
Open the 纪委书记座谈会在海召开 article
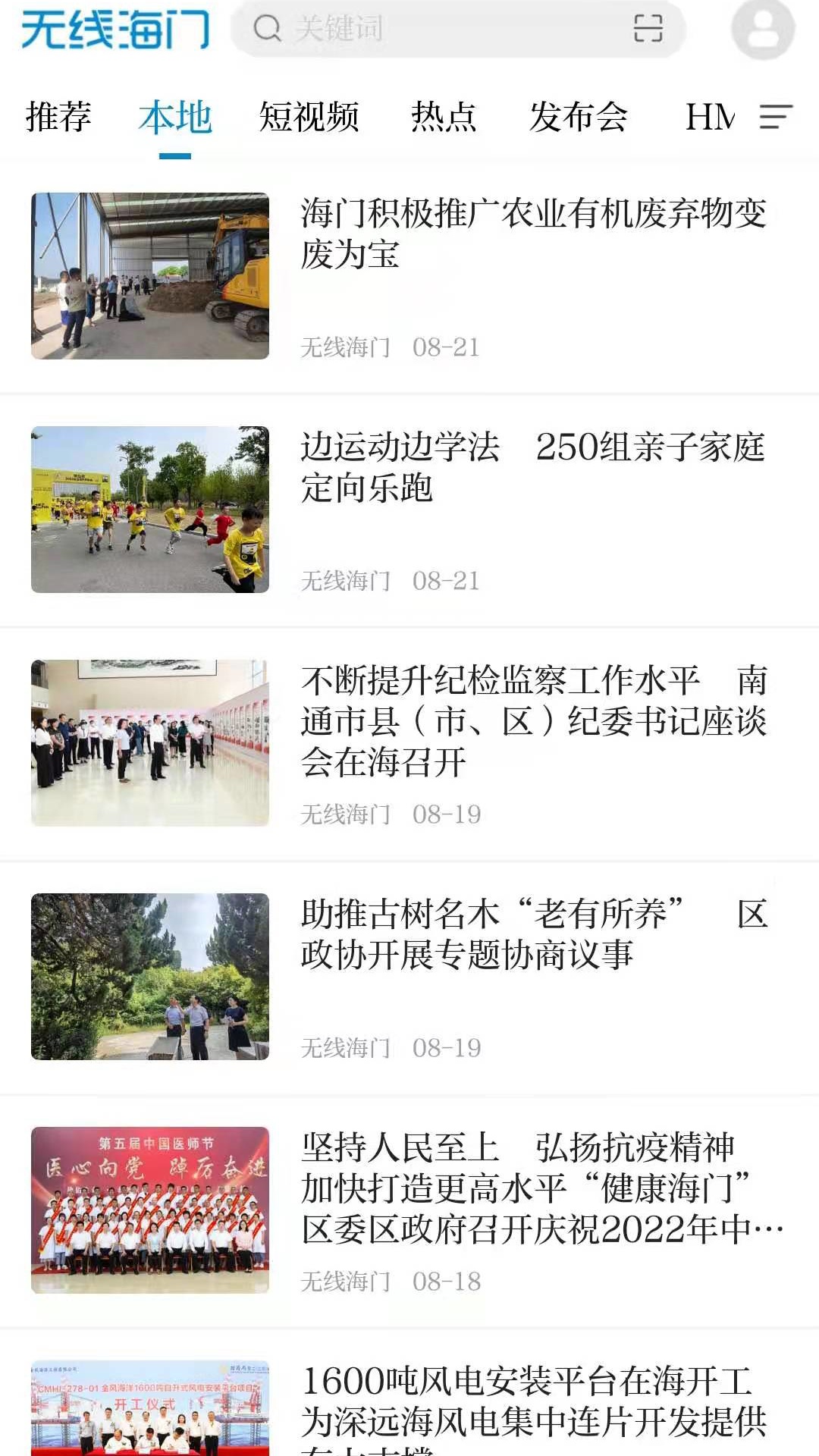(532, 720)
